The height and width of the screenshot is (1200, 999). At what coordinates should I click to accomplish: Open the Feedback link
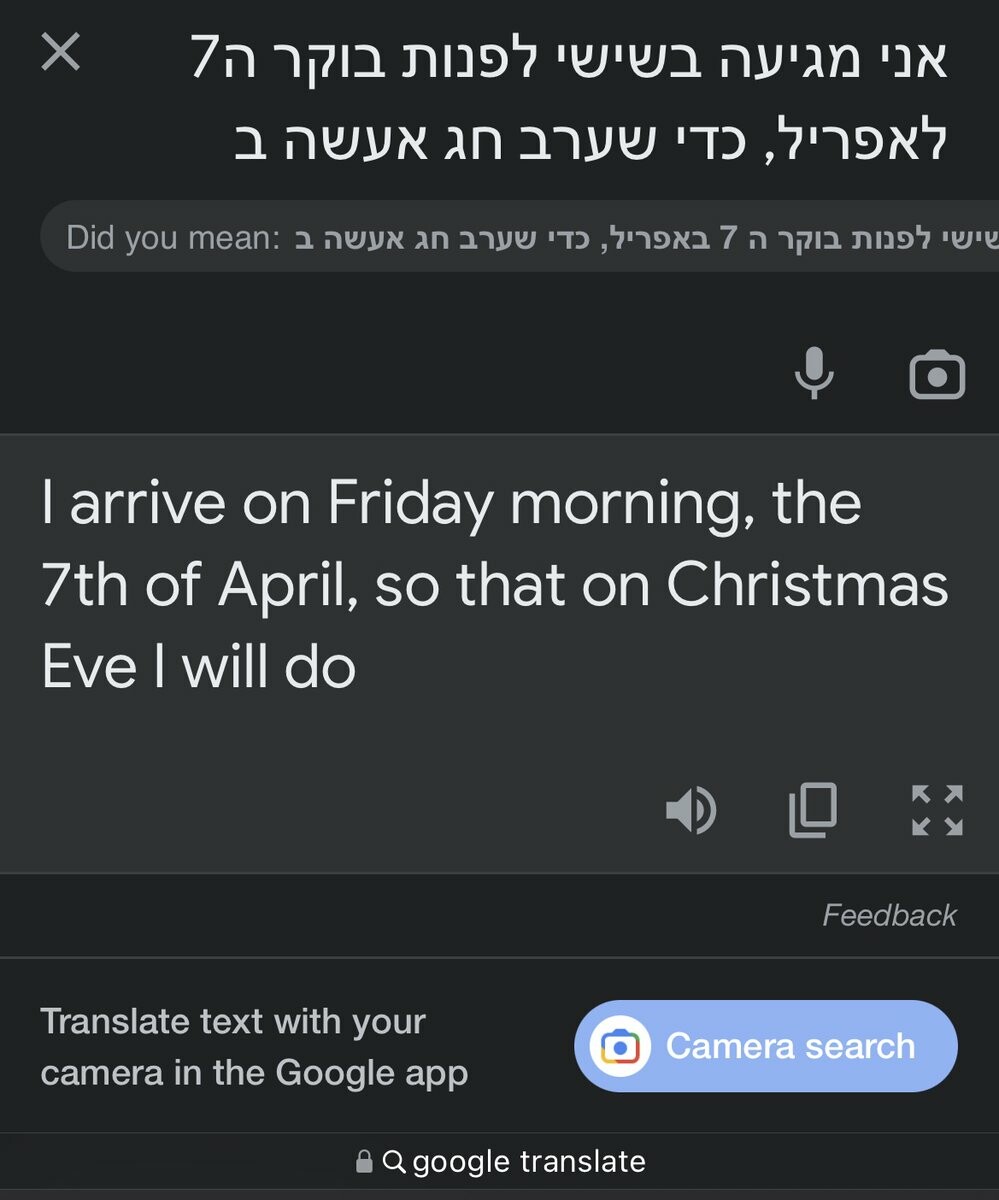coord(889,915)
